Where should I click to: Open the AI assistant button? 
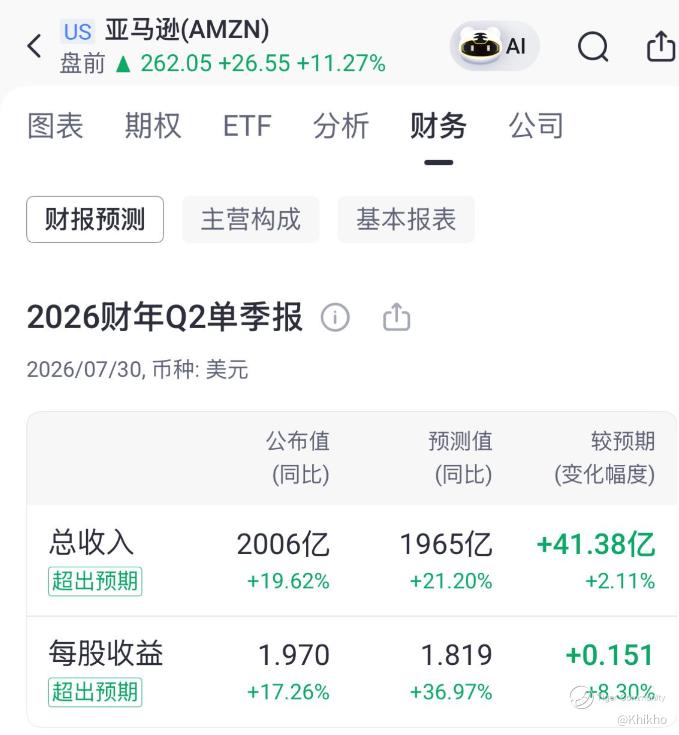pyautogui.click(x=494, y=46)
